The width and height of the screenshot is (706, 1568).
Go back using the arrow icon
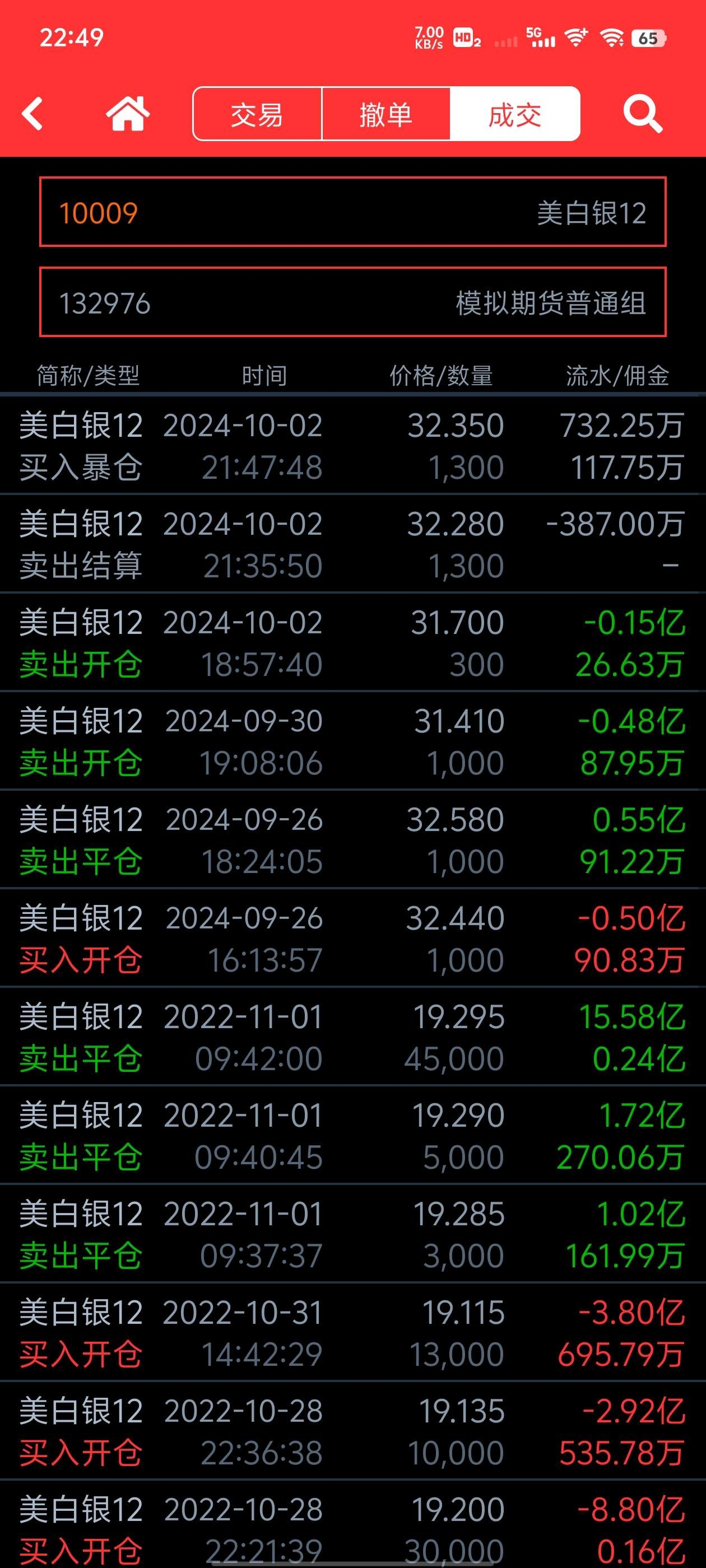[33, 114]
